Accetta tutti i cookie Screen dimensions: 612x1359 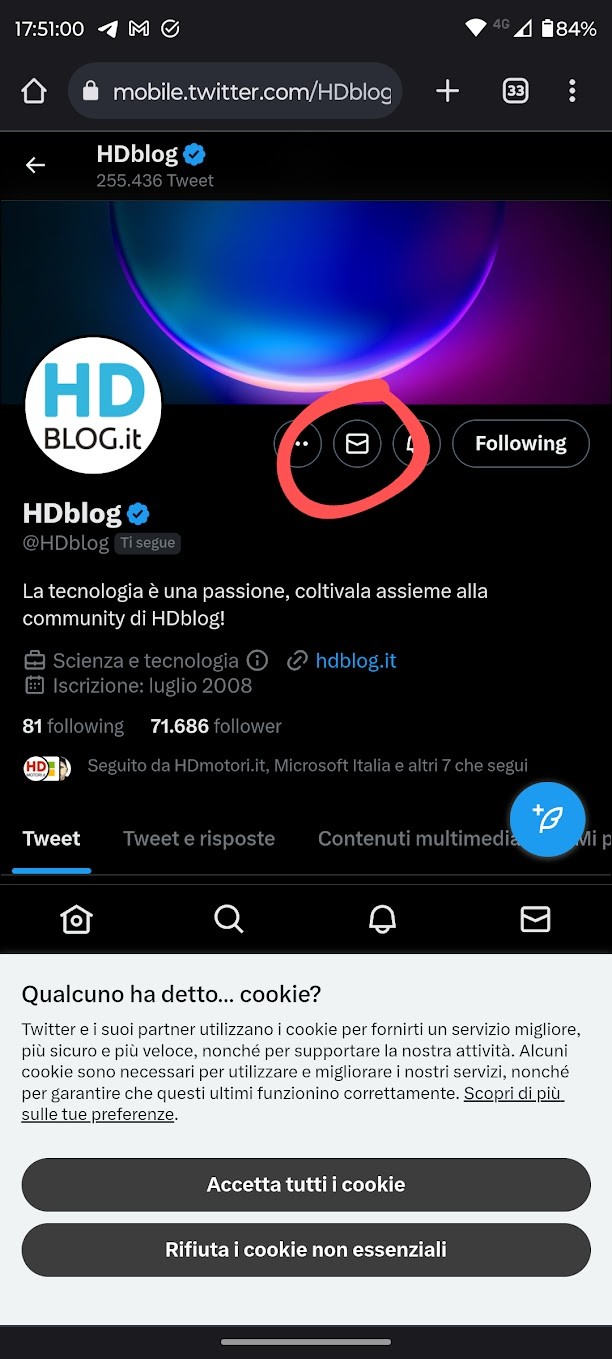tap(306, 1185)
